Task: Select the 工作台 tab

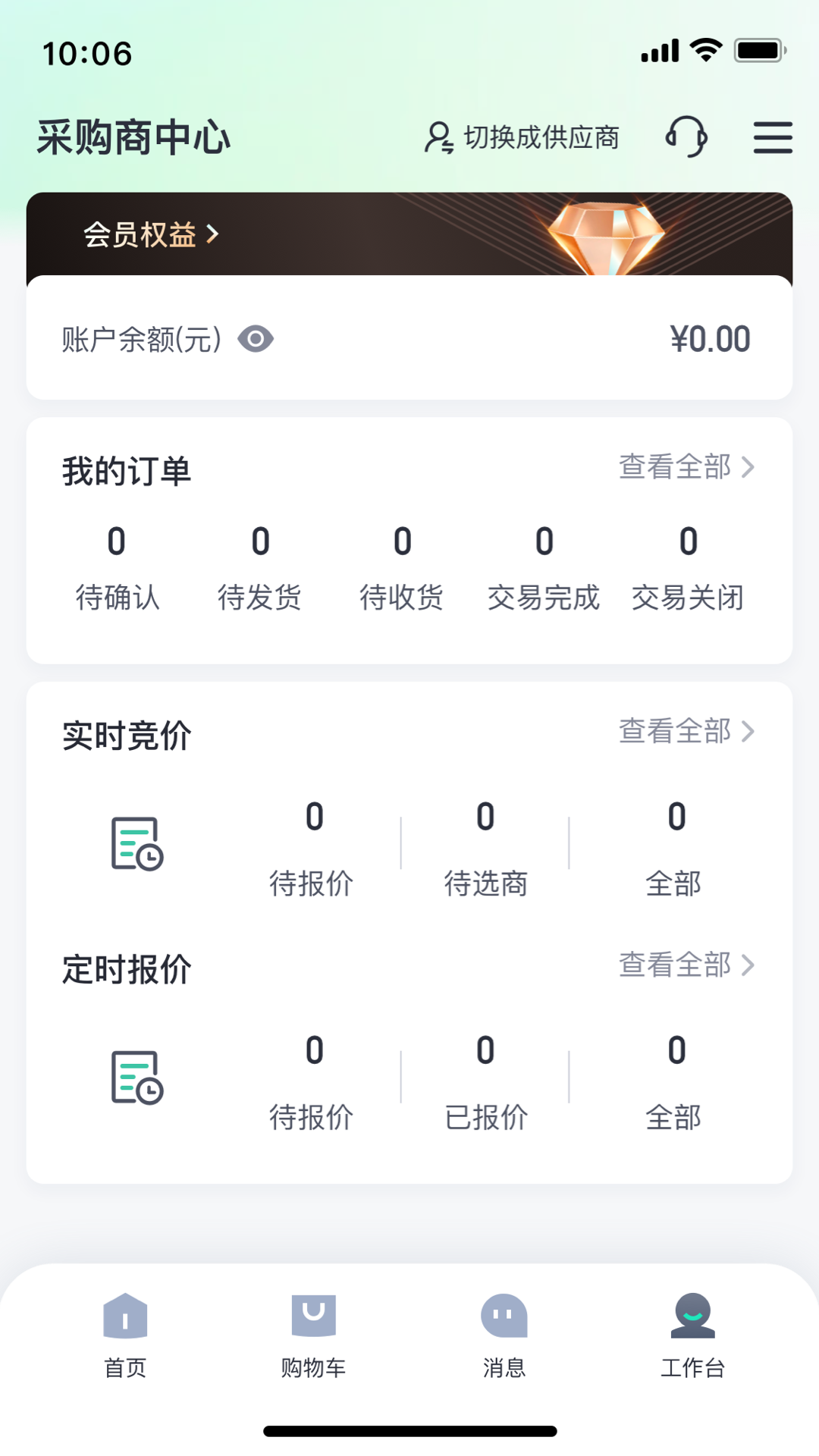Action: [692, 1335]
